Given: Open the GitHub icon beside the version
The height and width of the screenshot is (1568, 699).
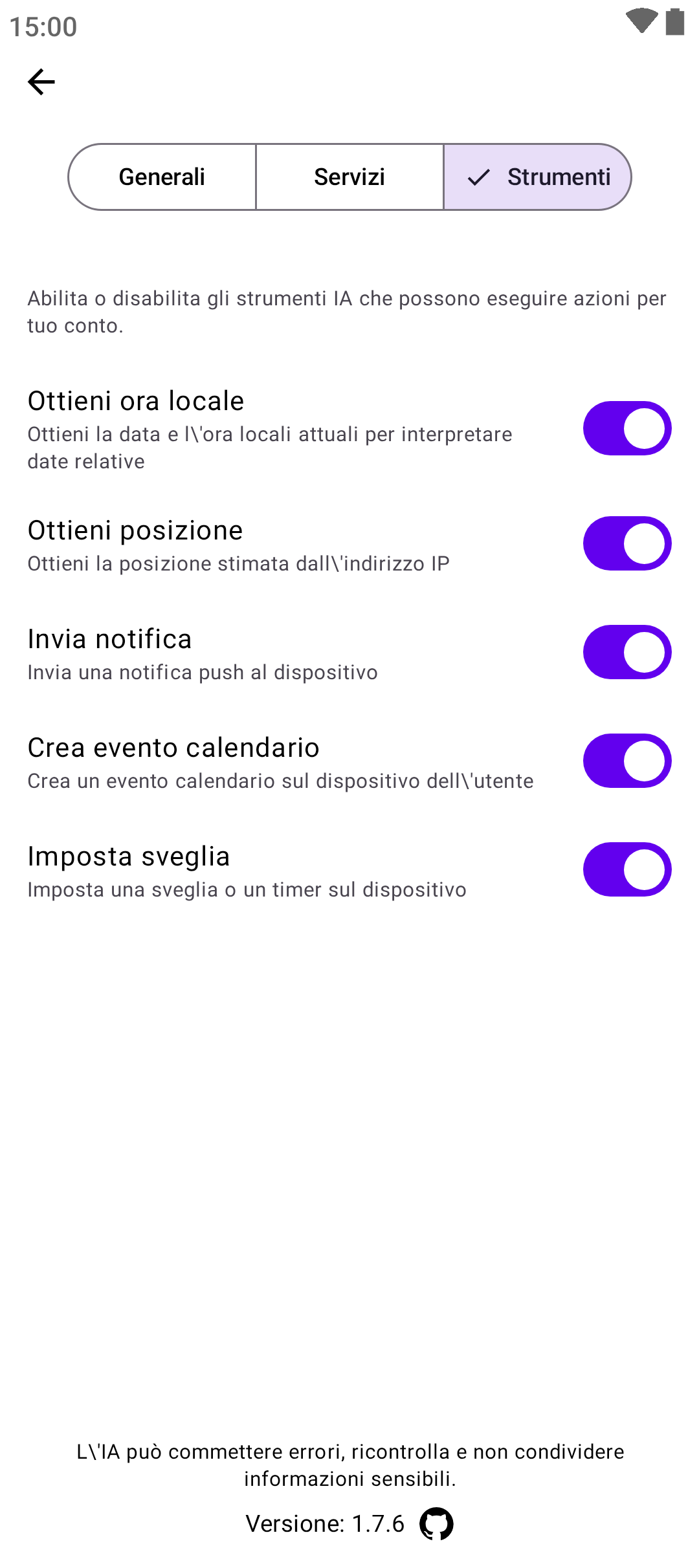Looking at the screenshot, I should tap(436, 1524).
